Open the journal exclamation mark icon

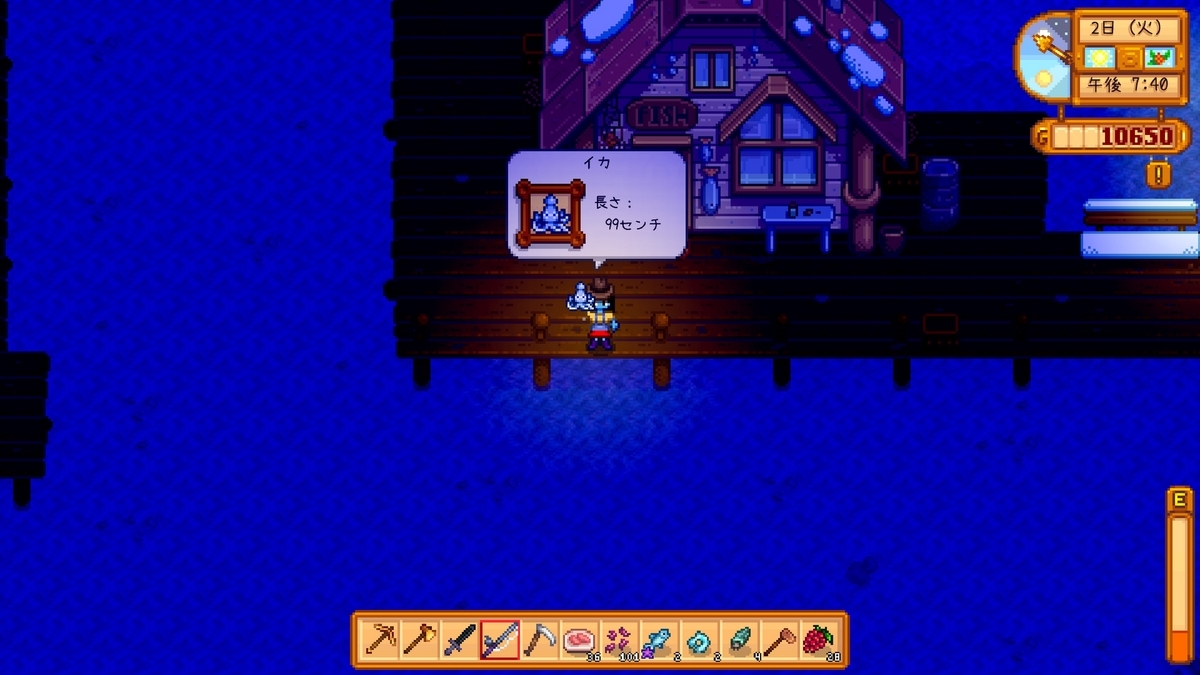coord(1158,175)
